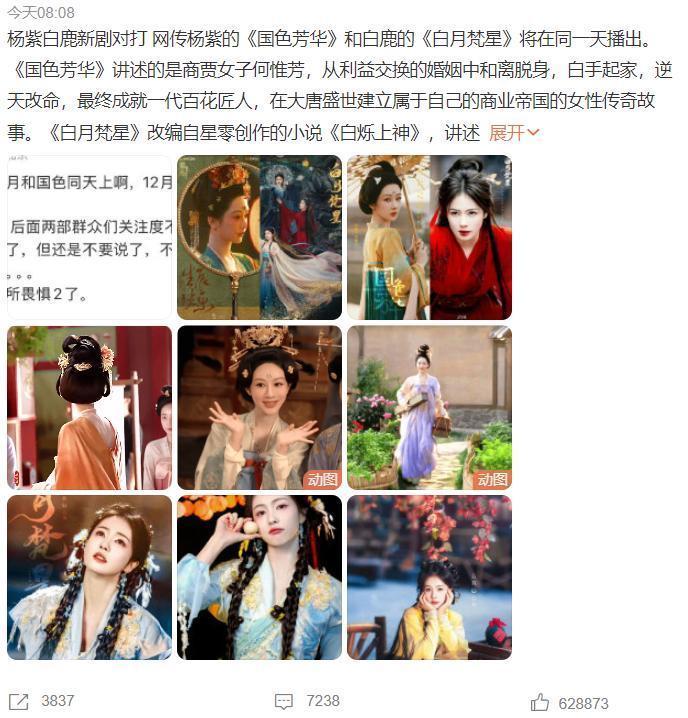
Task: Open the back-view hairstyle photo in orange dress
Action: pyautogui.click(x=89, y=407)
